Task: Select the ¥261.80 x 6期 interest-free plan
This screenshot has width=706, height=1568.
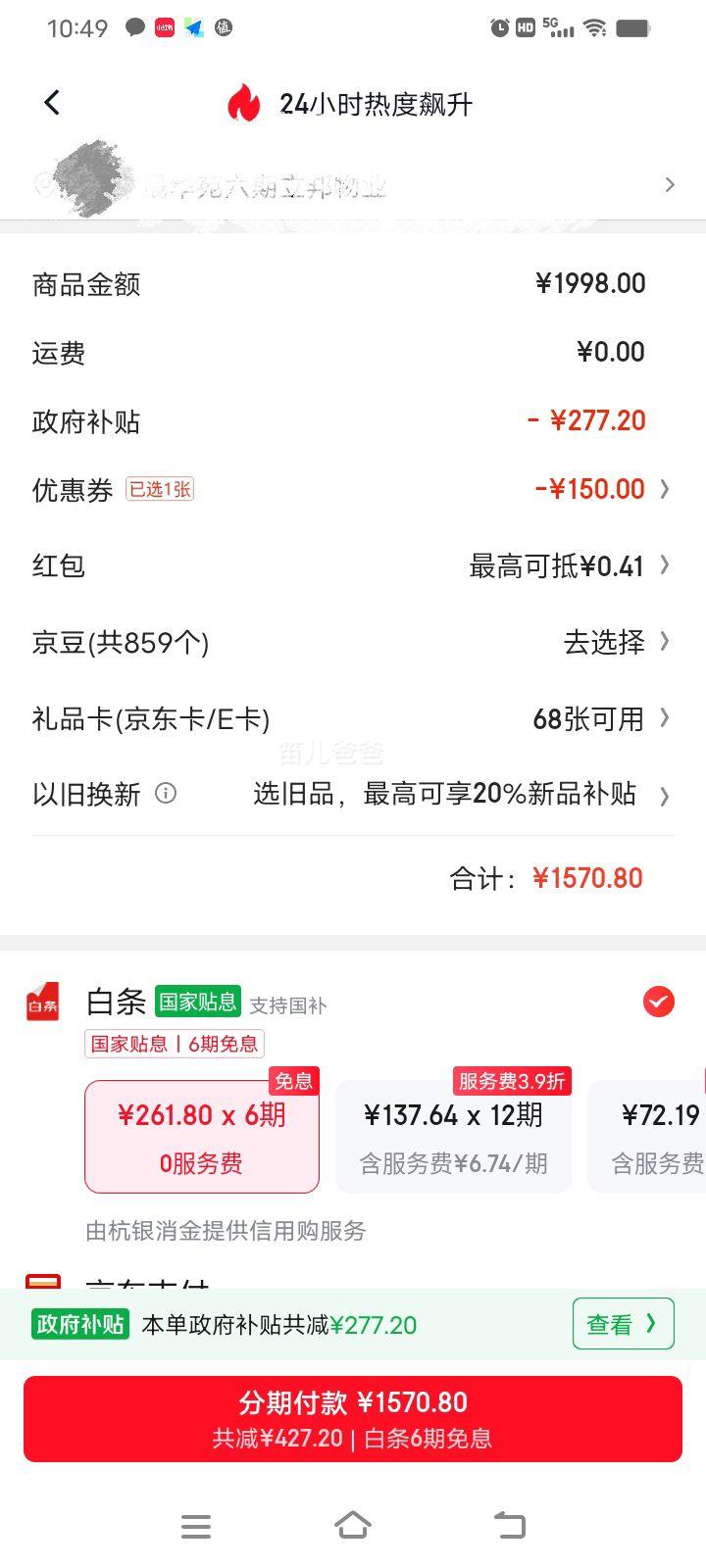Action: coord(202,1137)
